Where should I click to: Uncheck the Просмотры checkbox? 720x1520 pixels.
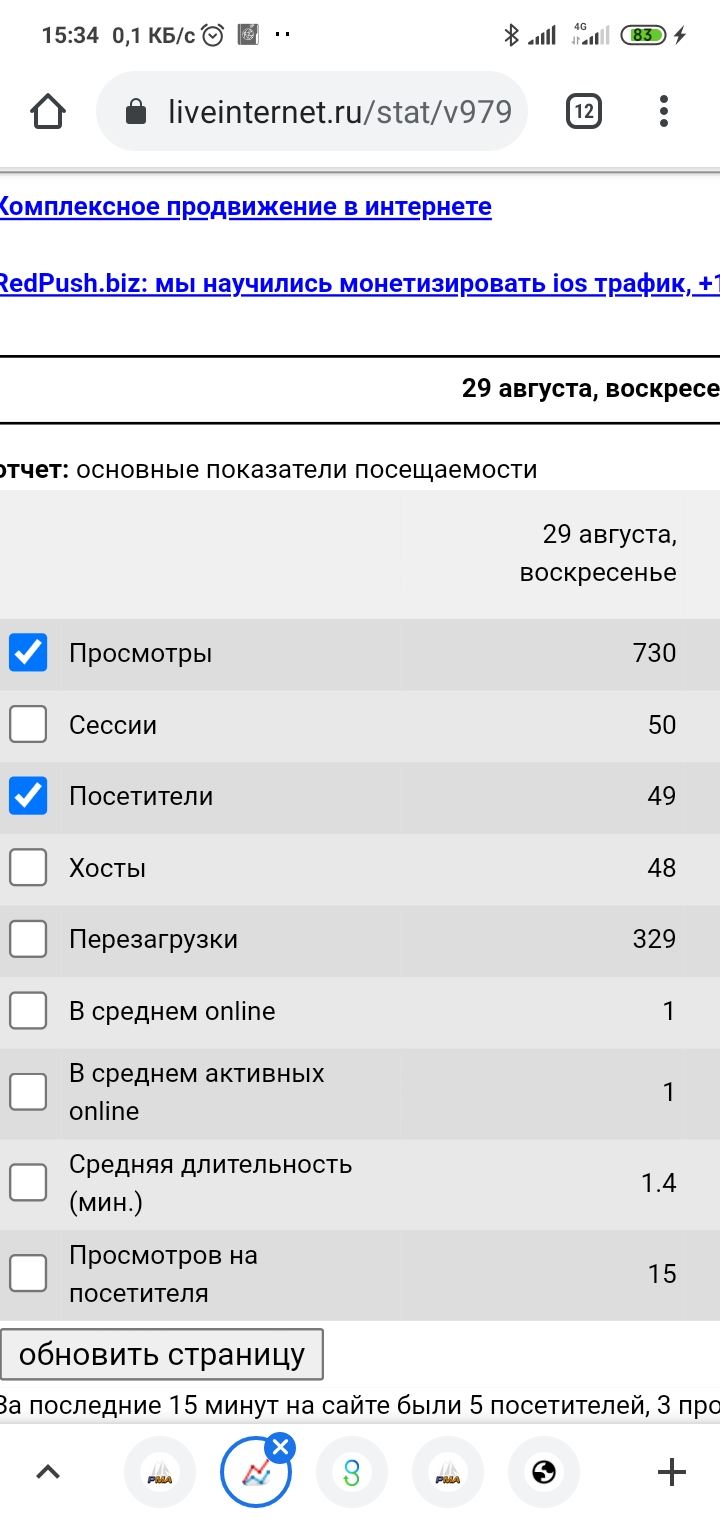pyautogui.click(x=28, y=653)
